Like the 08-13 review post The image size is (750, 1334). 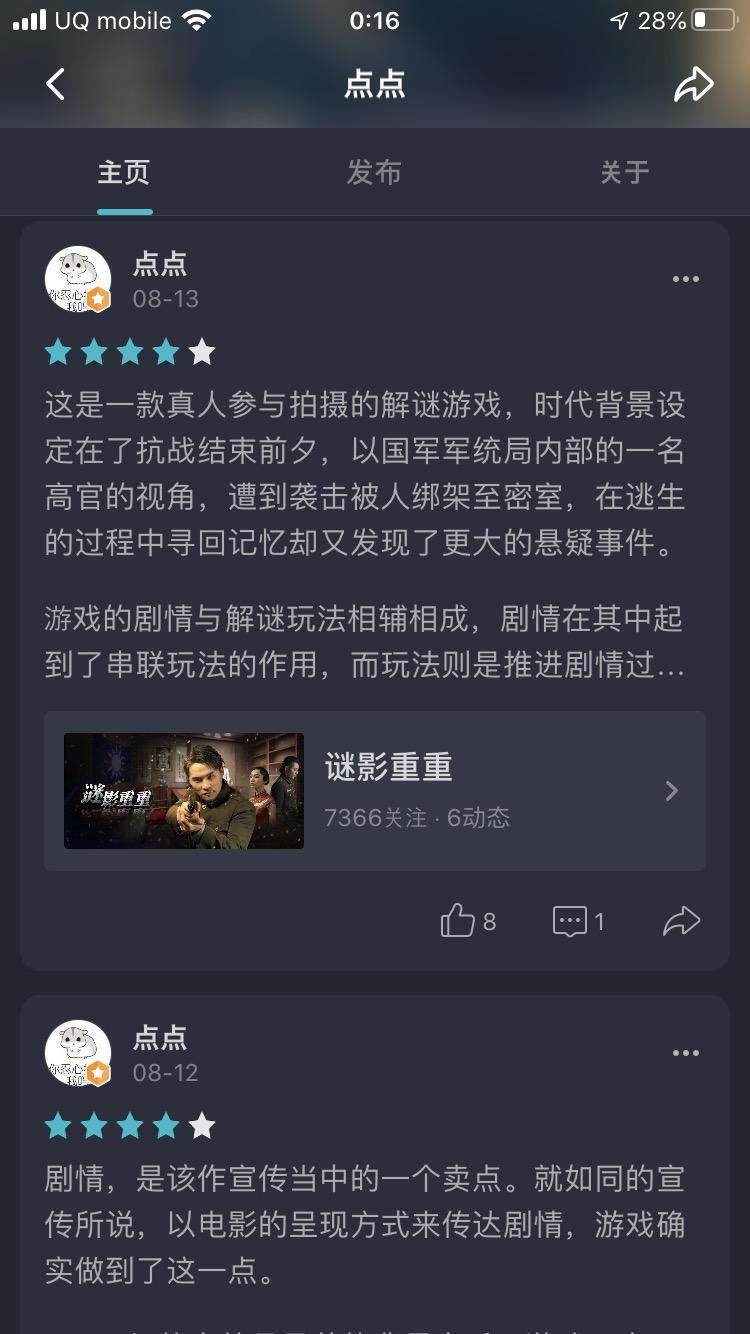point(468,921)
